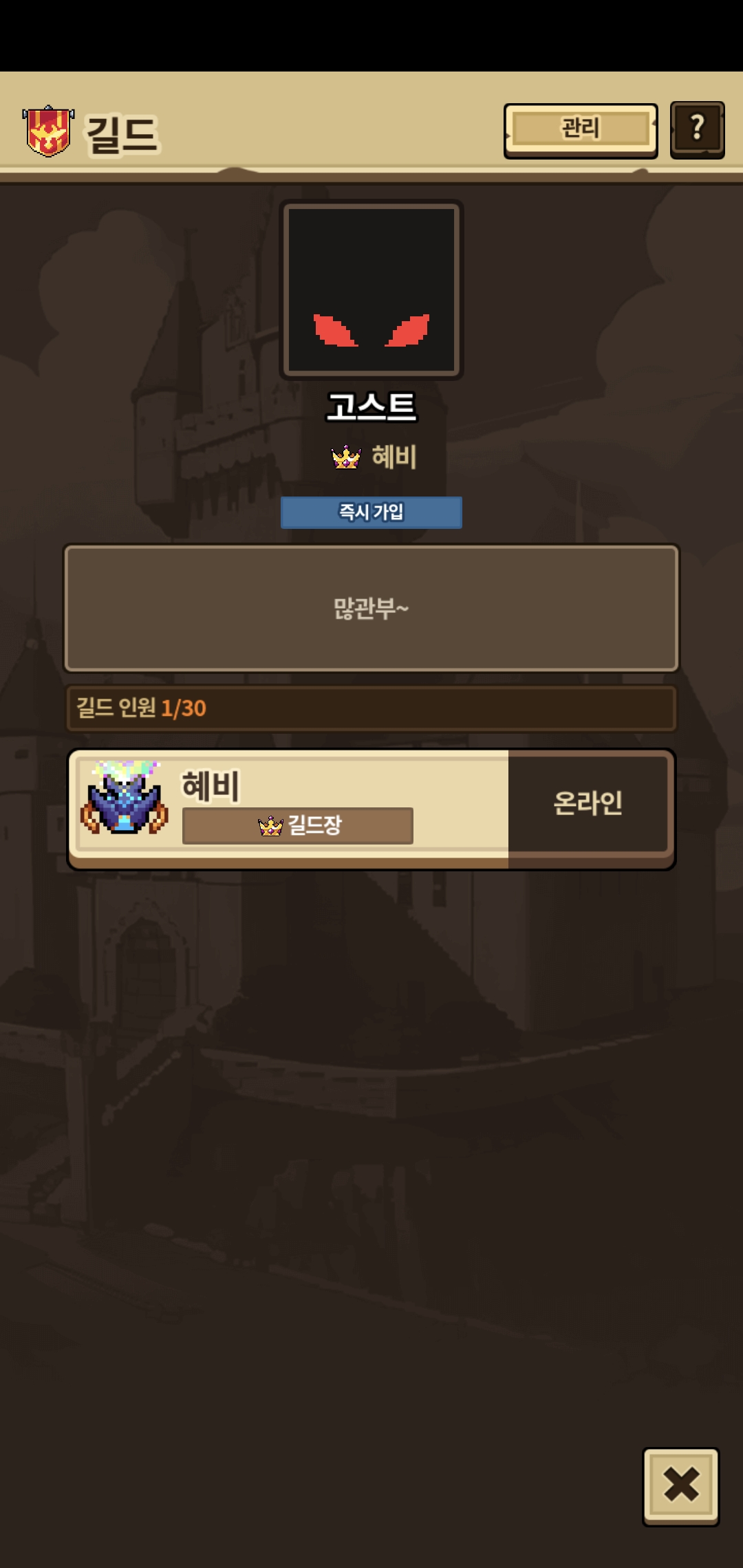This screenshot has height=1568, width=743.
Task: Close the guild screen with the X
Action: click(x=680, y=1486)
